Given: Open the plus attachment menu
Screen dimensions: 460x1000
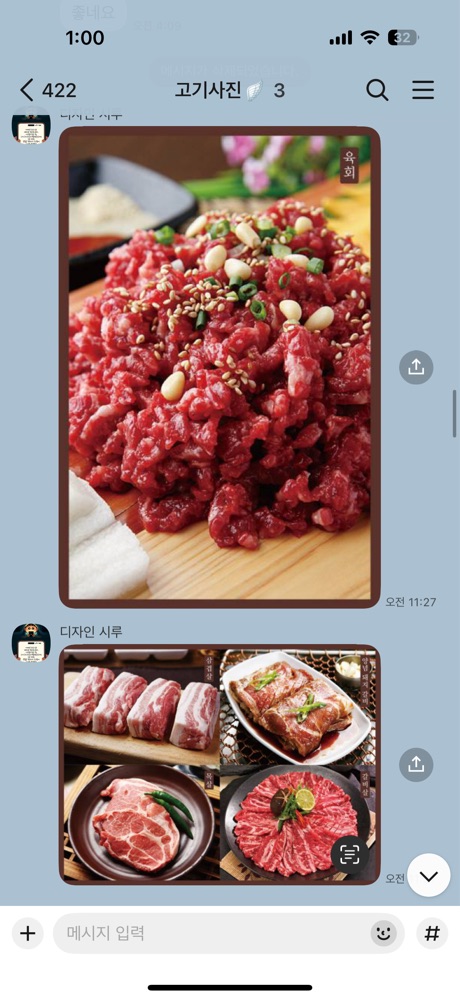Looking at the screenshot, I should tap(27, 934).
